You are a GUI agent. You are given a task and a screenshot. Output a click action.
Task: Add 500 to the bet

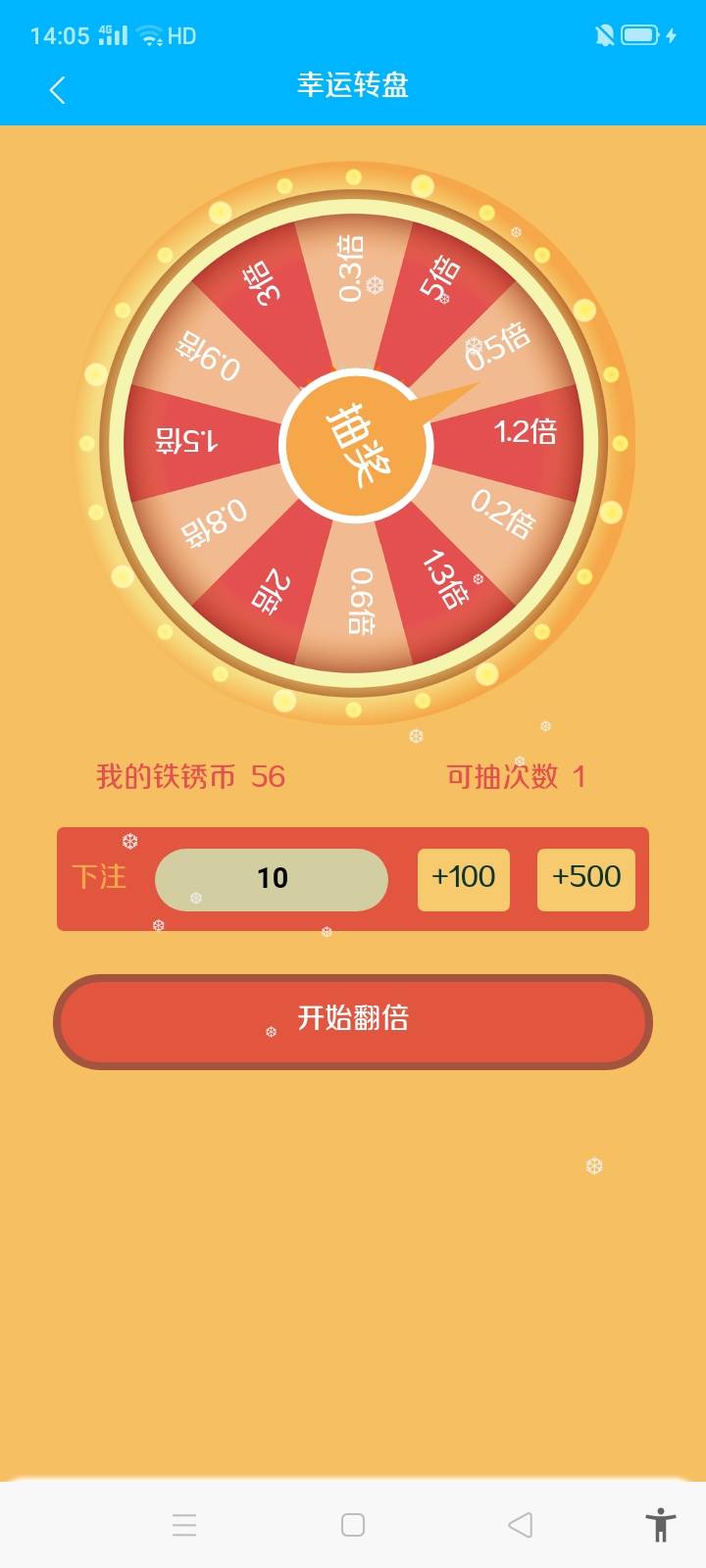point(586,879)
